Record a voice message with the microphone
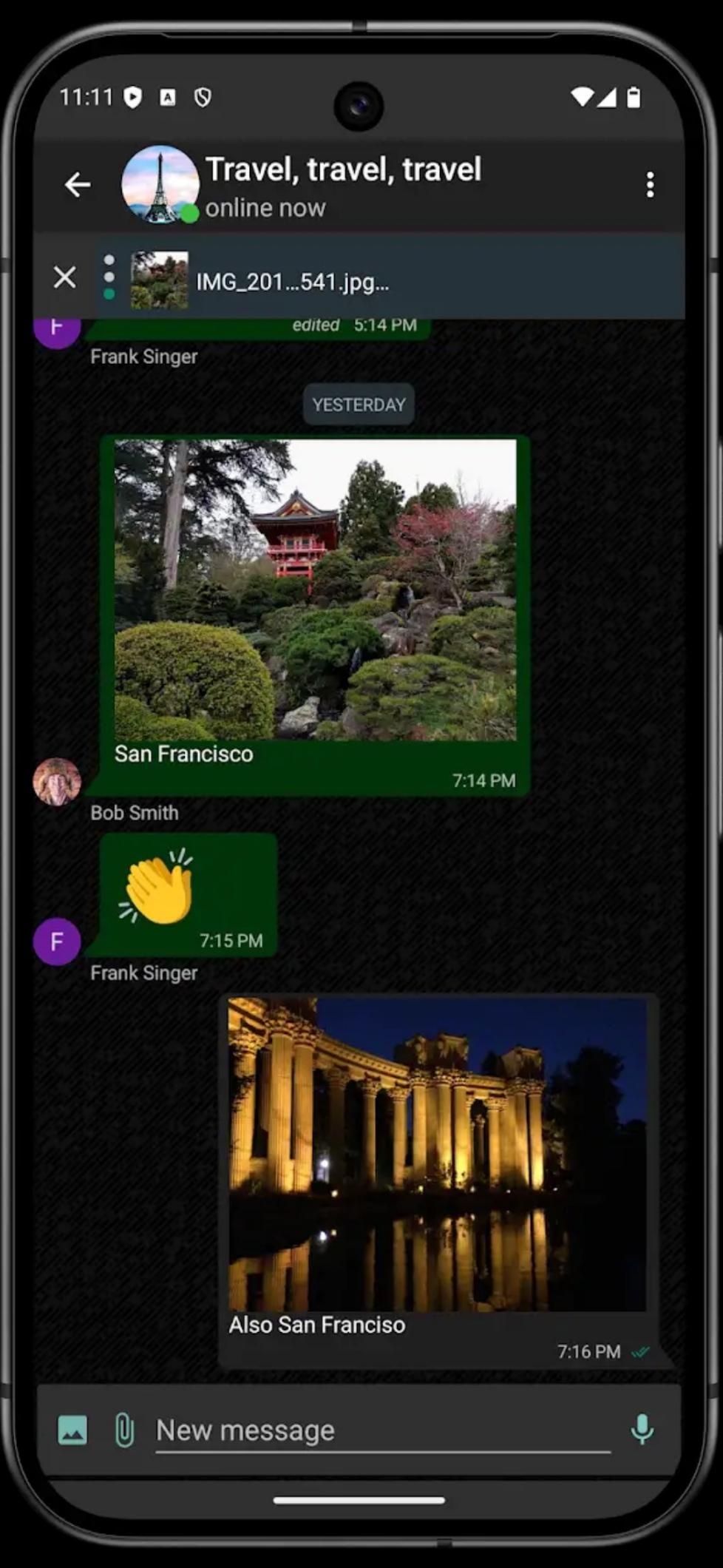Image resolution: width=723 pixels, height=1568 pixels. [642, 1429]
